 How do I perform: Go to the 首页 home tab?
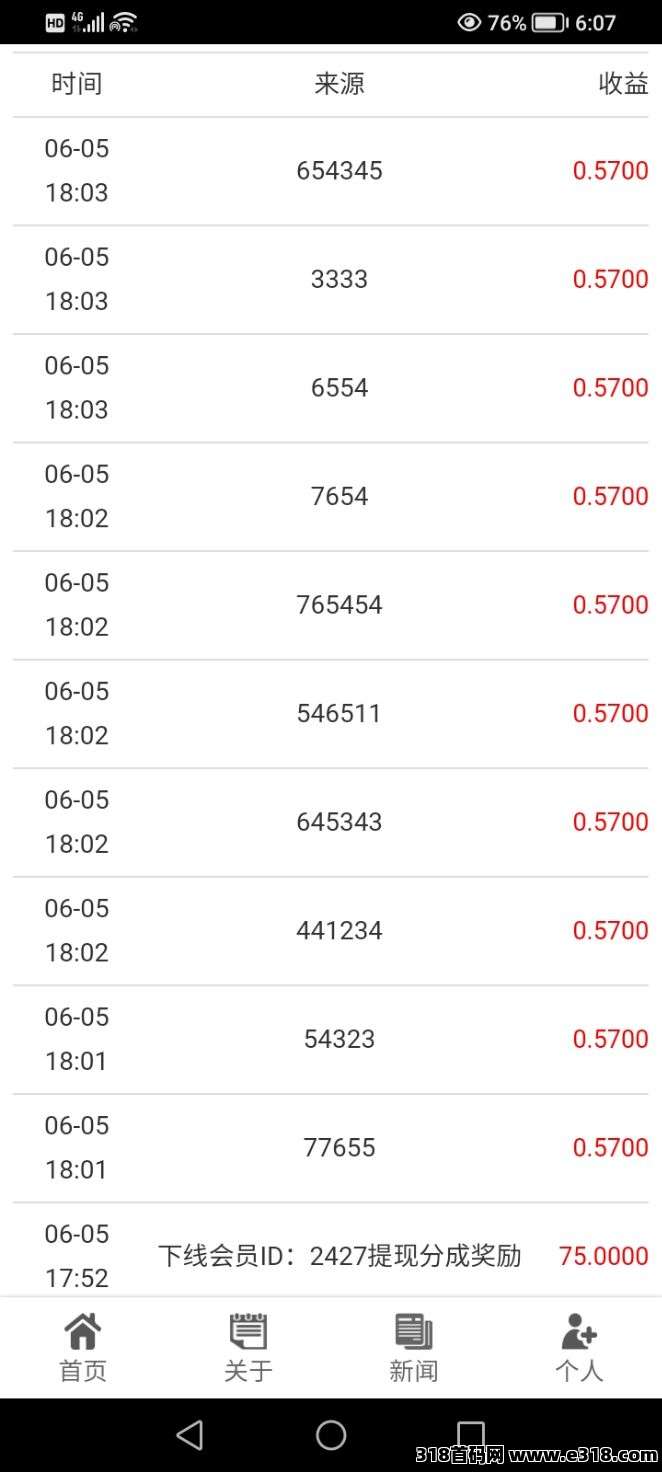(83, 1347)
